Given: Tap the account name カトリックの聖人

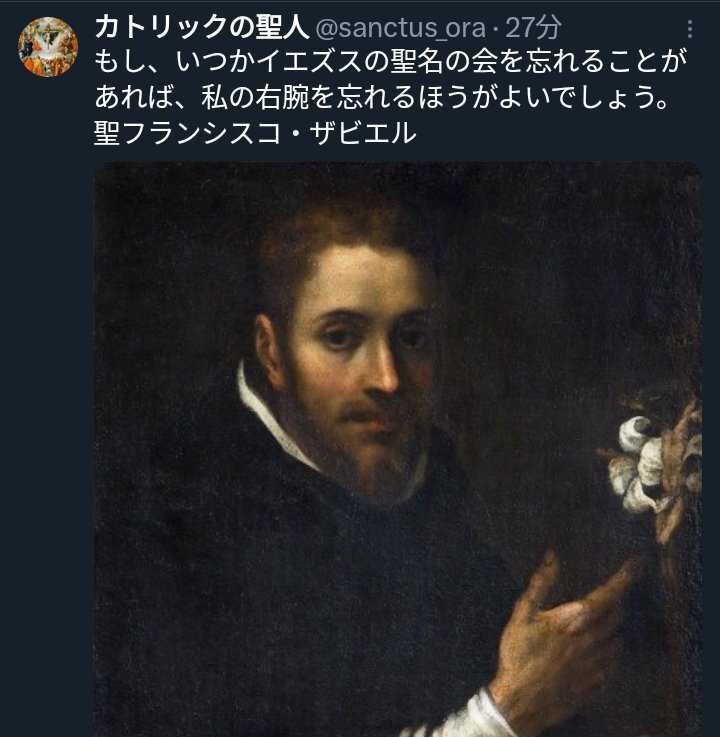Looking at the screenshot, I should click(202, 27).
